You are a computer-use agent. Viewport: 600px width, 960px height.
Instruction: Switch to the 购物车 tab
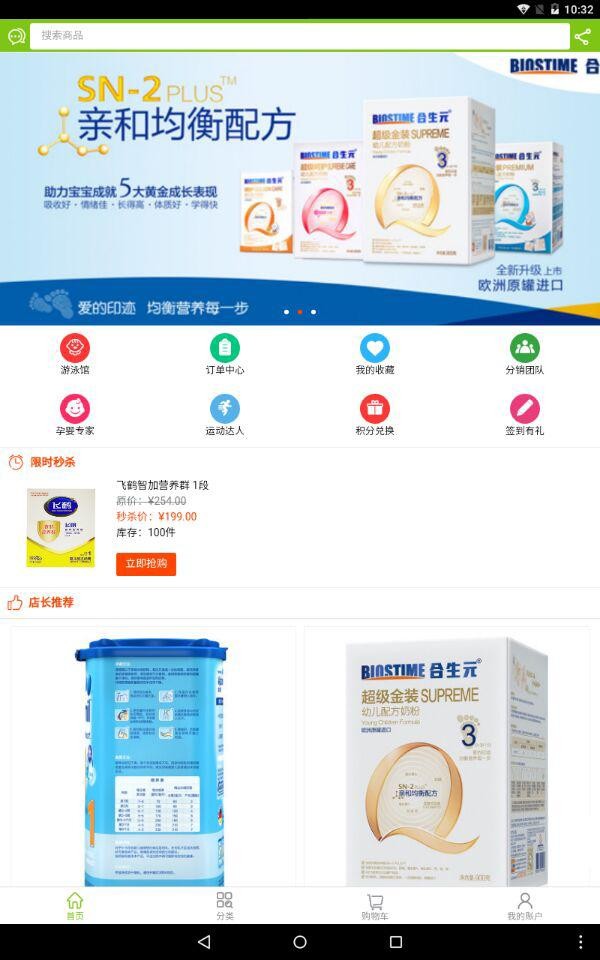coord(375,906)
